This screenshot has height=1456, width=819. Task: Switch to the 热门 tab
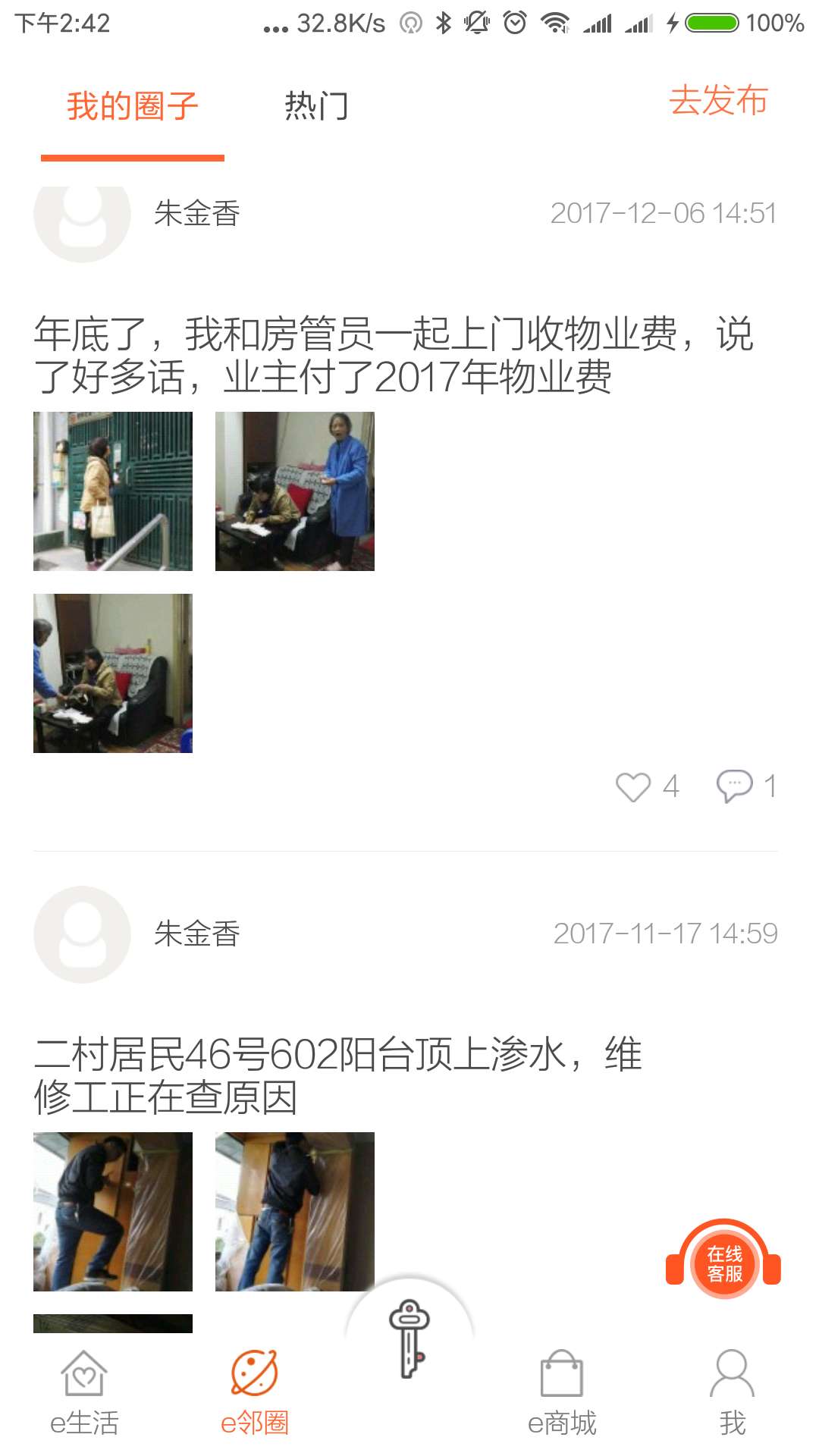click(315, 106)
